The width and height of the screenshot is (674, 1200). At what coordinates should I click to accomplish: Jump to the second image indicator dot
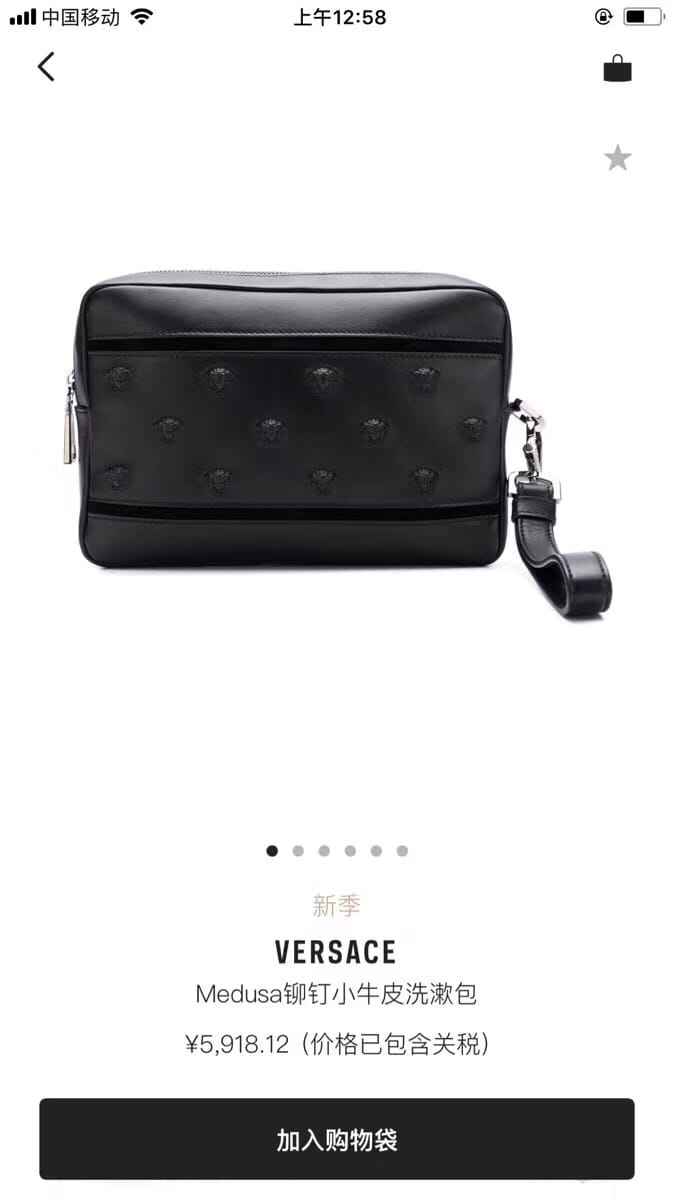point(298,851)
